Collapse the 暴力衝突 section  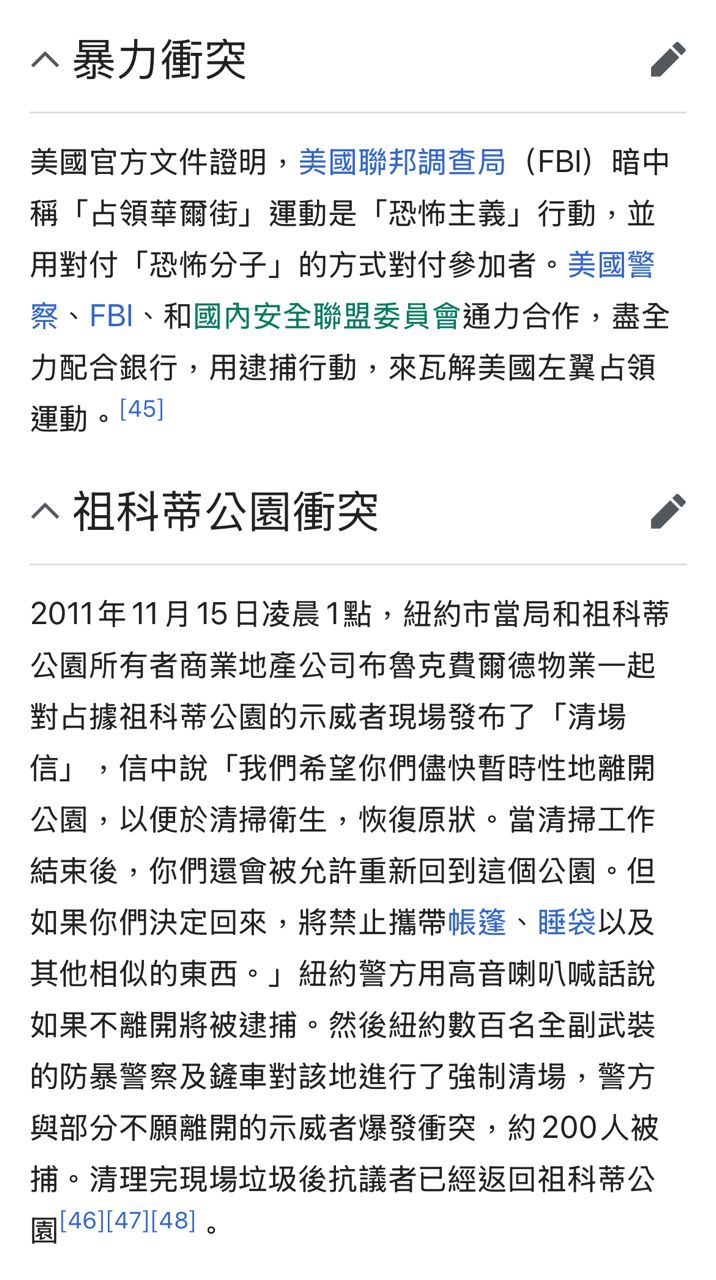coord(45,60)
